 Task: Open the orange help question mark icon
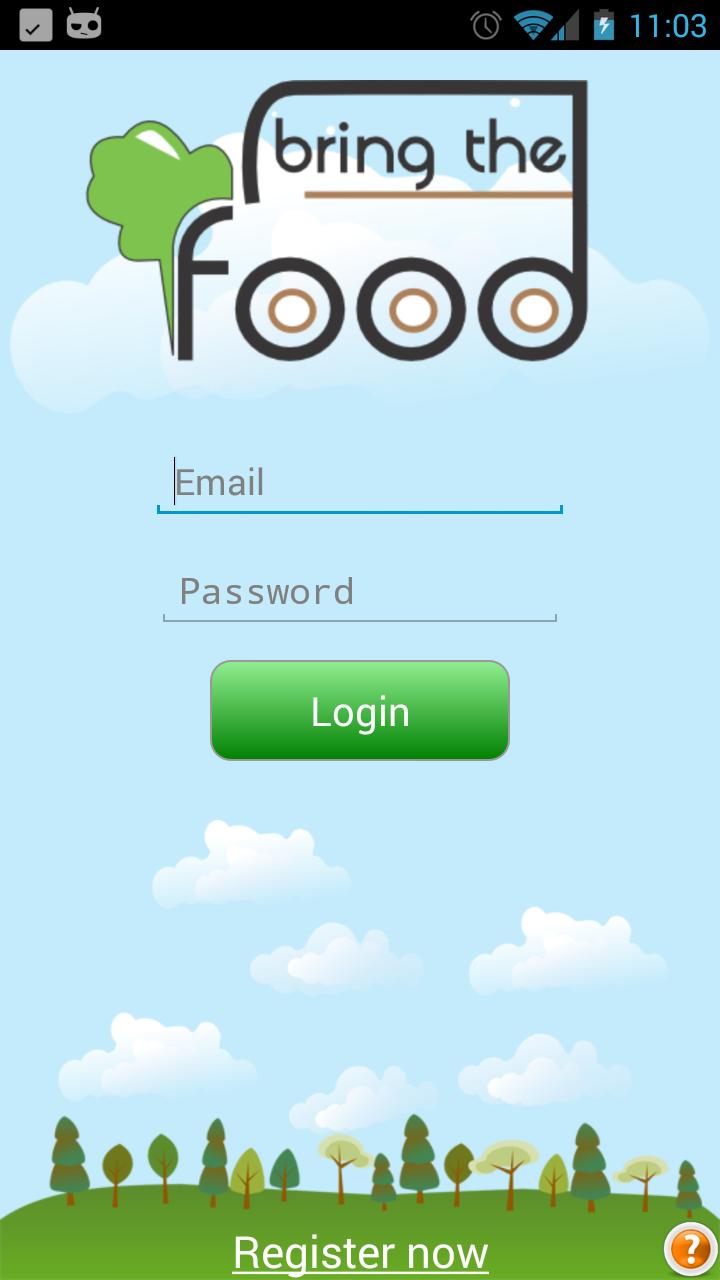coord(690,1248)
